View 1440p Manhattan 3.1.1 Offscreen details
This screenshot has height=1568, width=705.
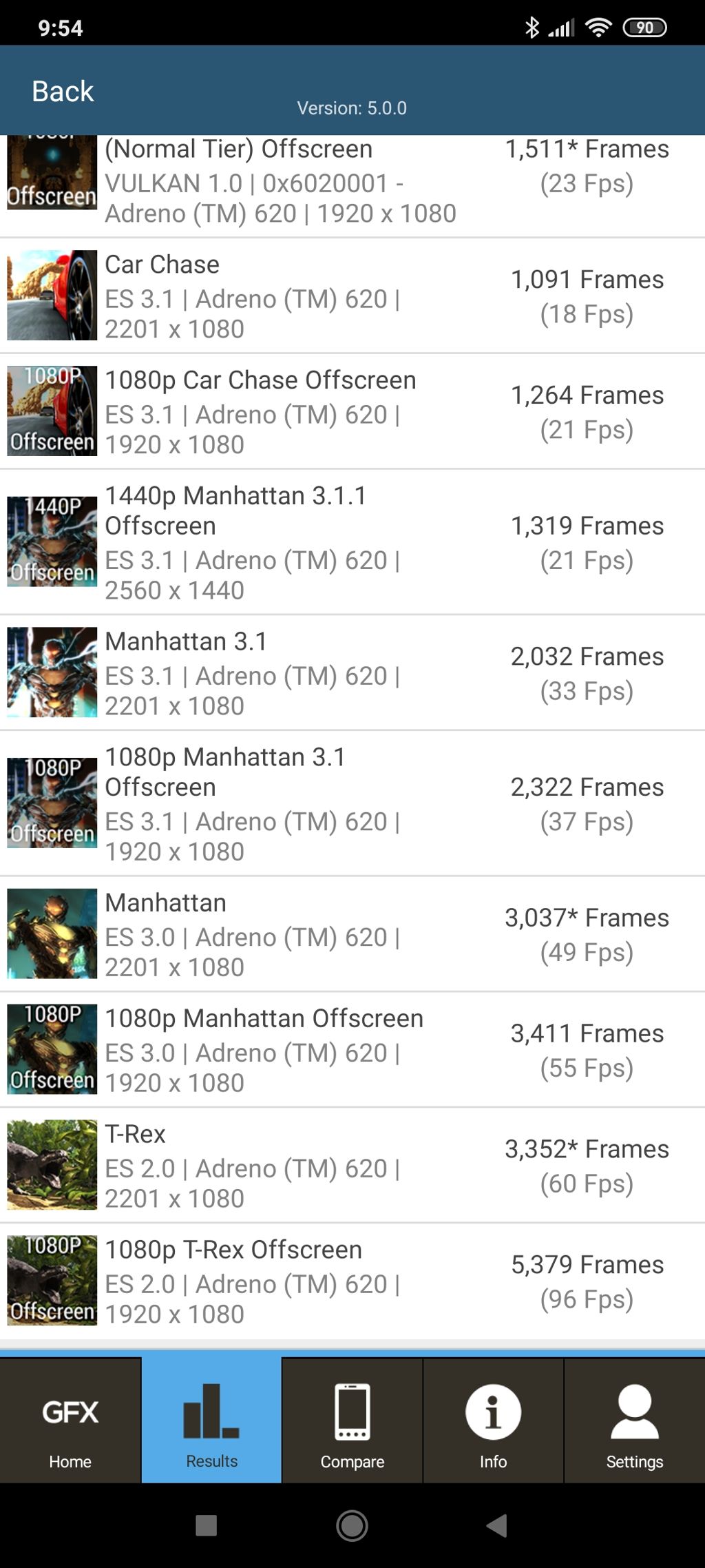[352, 542]
